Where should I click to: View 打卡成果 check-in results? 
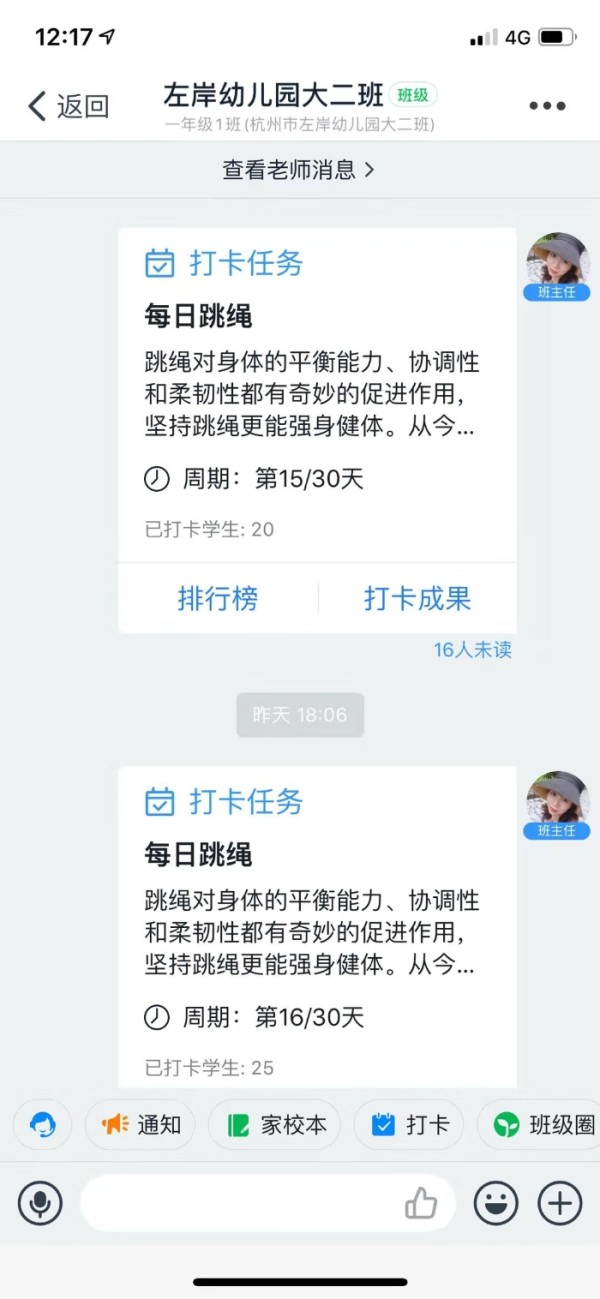417,599
